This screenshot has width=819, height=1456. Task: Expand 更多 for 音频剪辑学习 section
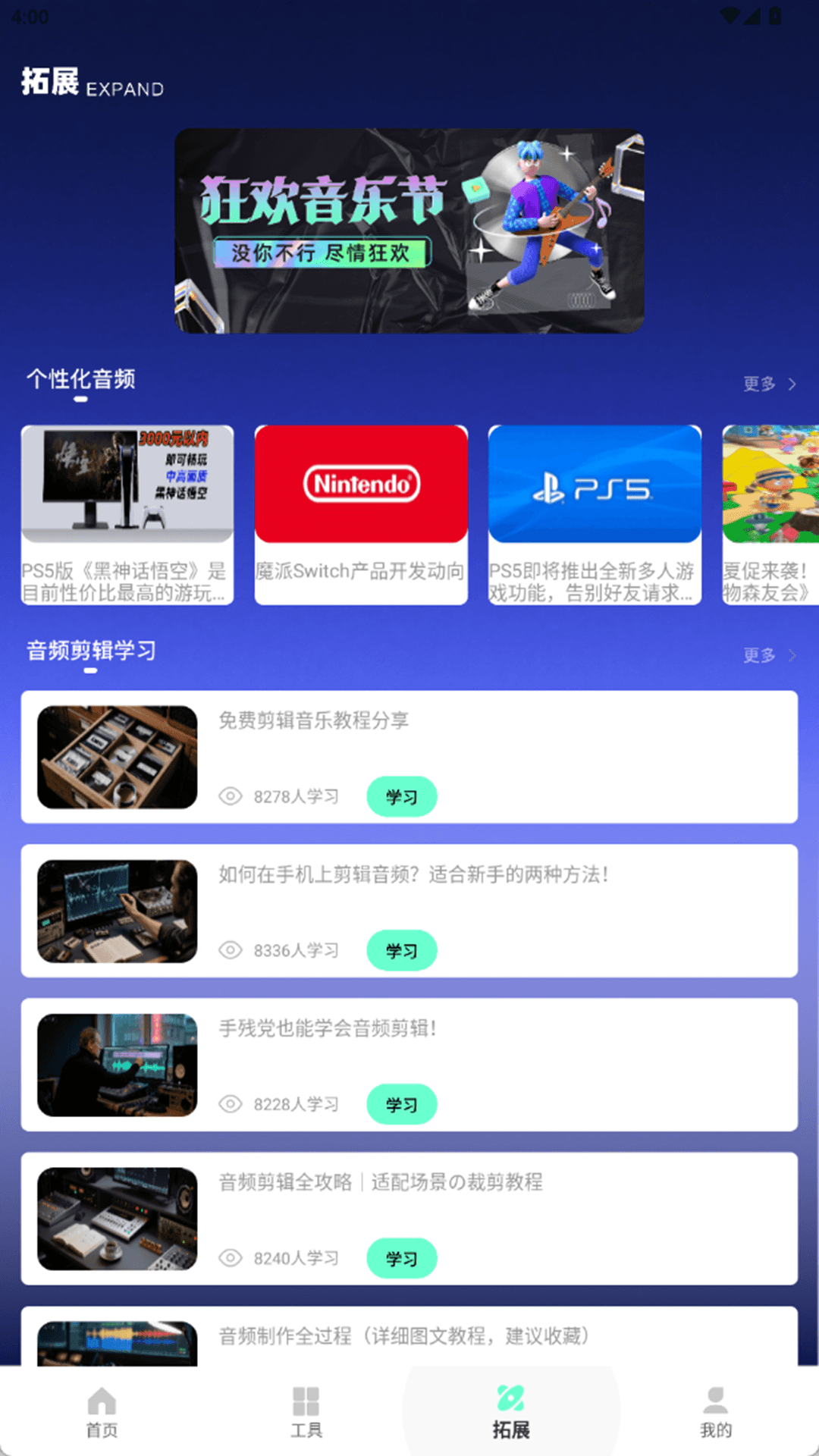[759, 655]
